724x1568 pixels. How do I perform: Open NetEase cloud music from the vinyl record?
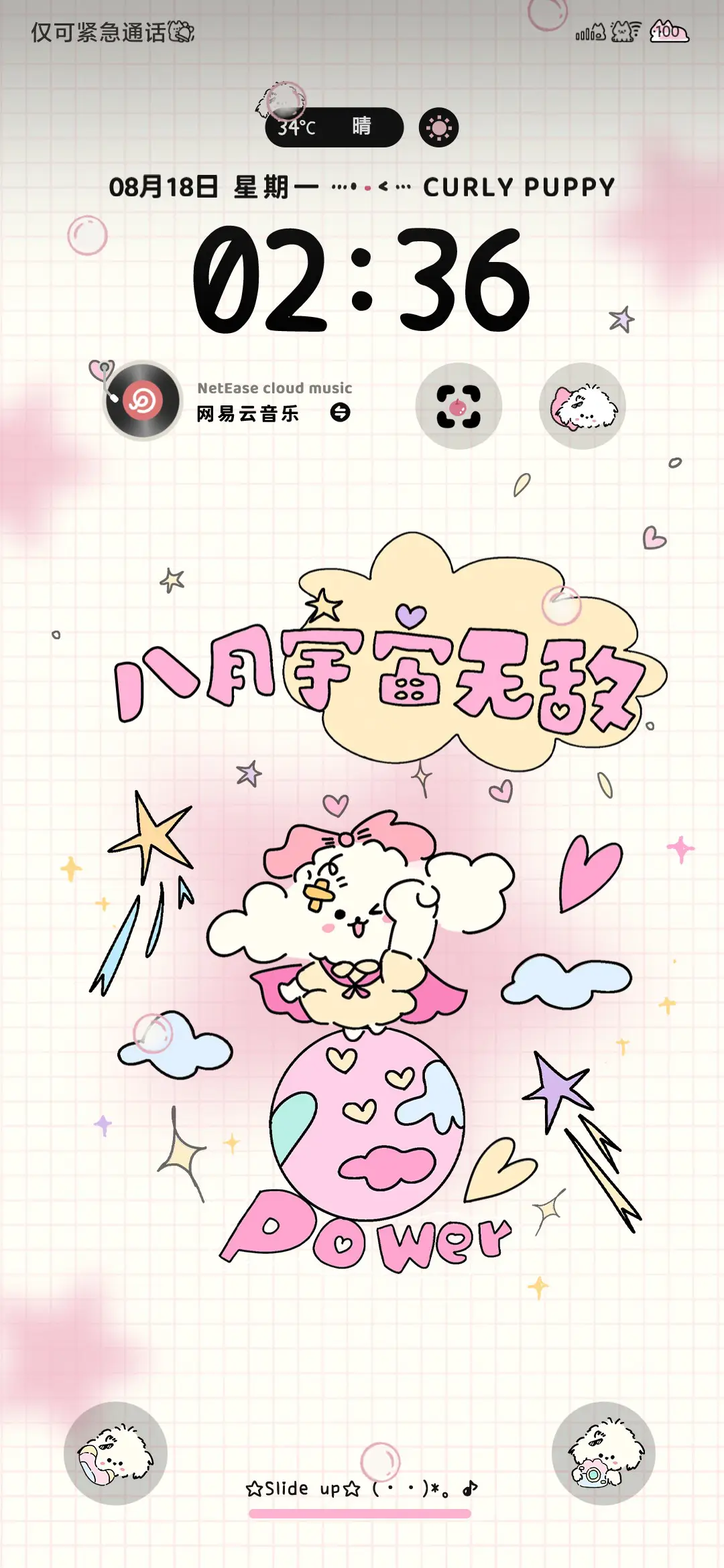(x=143, y=401)
